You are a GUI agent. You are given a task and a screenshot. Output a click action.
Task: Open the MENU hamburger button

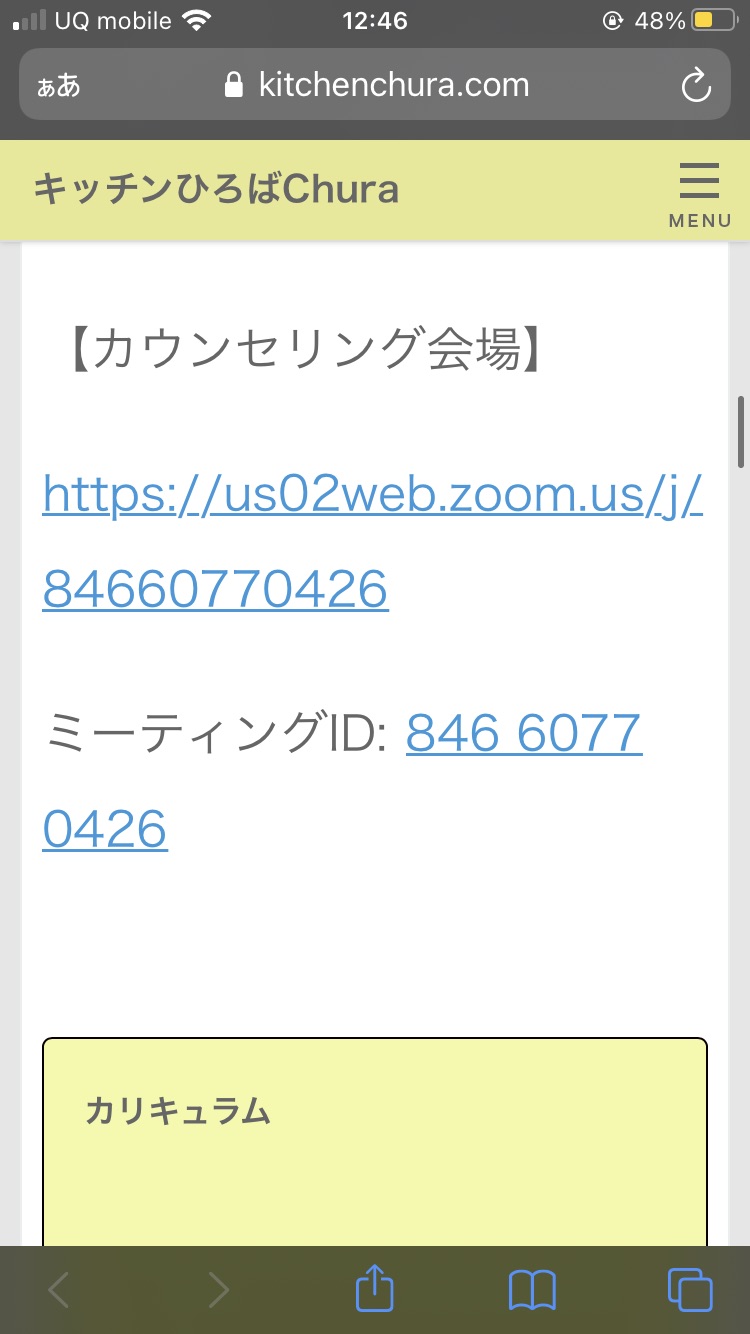[x=699, y=194]
